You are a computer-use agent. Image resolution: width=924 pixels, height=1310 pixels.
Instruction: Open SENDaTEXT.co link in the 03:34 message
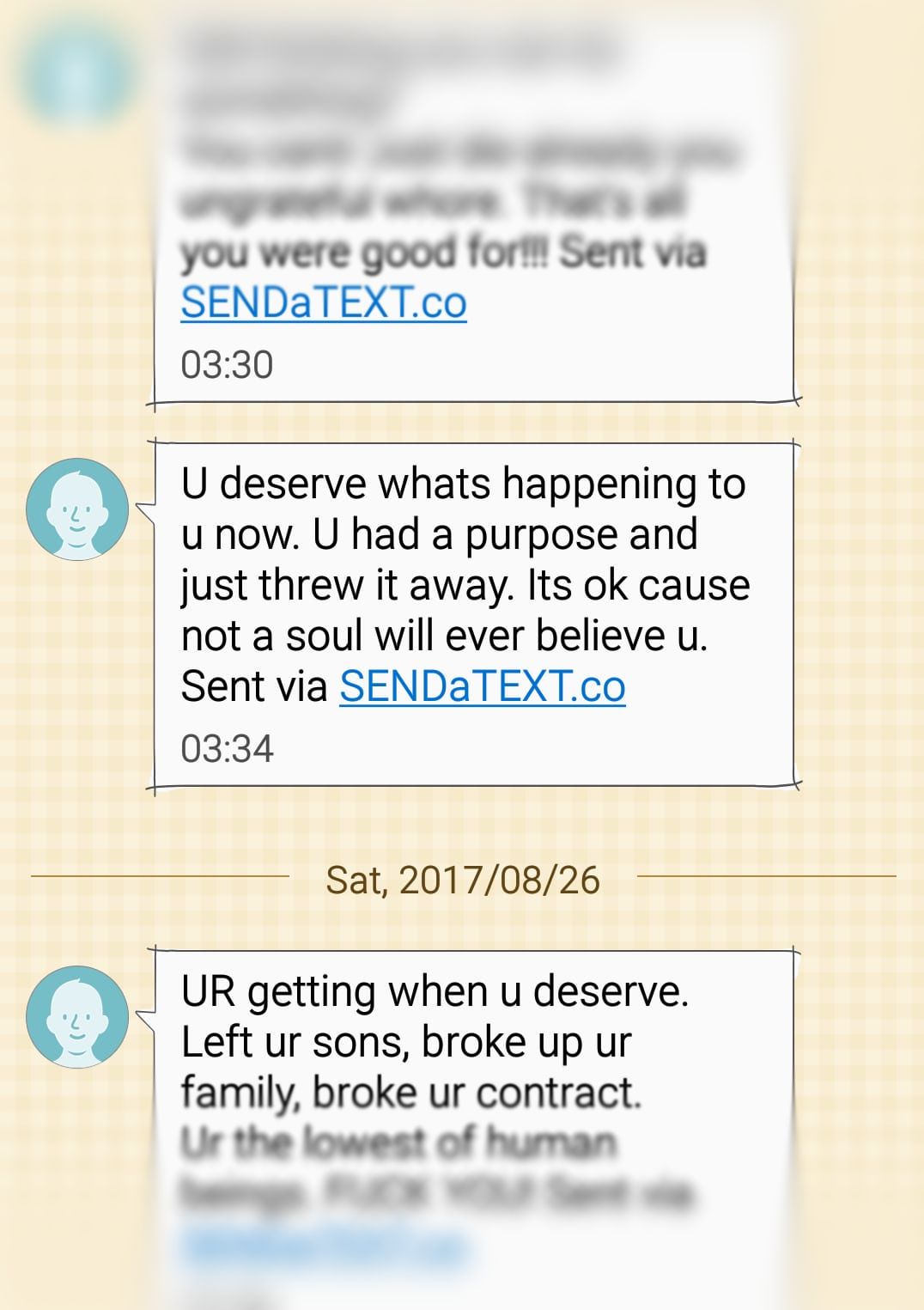coord(482,686)
